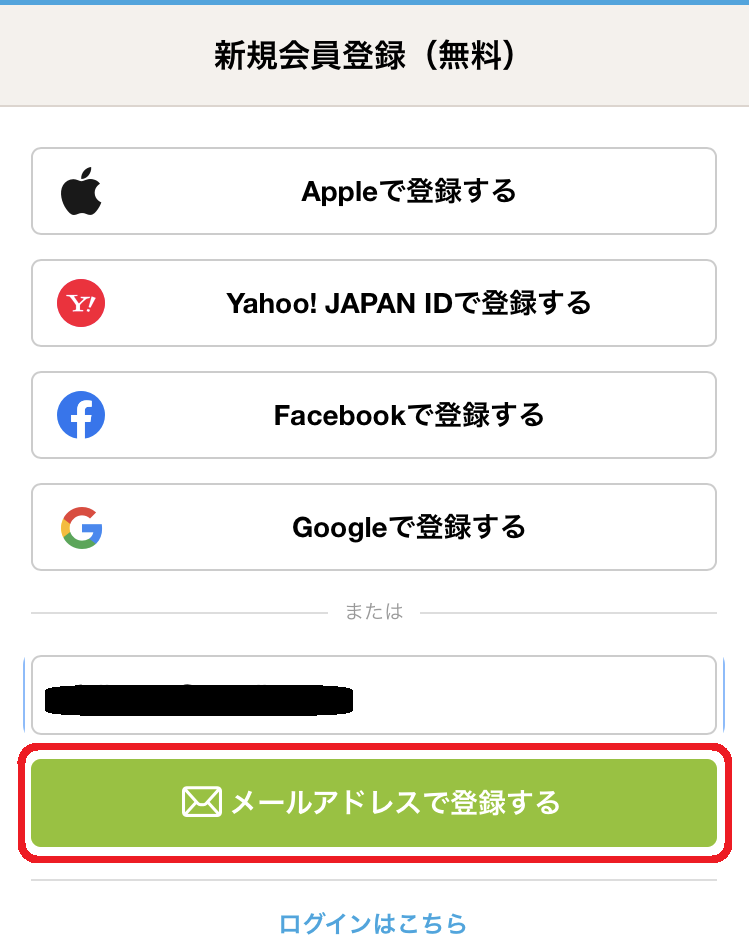This screenshot has width=749, height=951.
Task: Sign up using Yahoo! JAPAN ID
Action: point(374,303)
